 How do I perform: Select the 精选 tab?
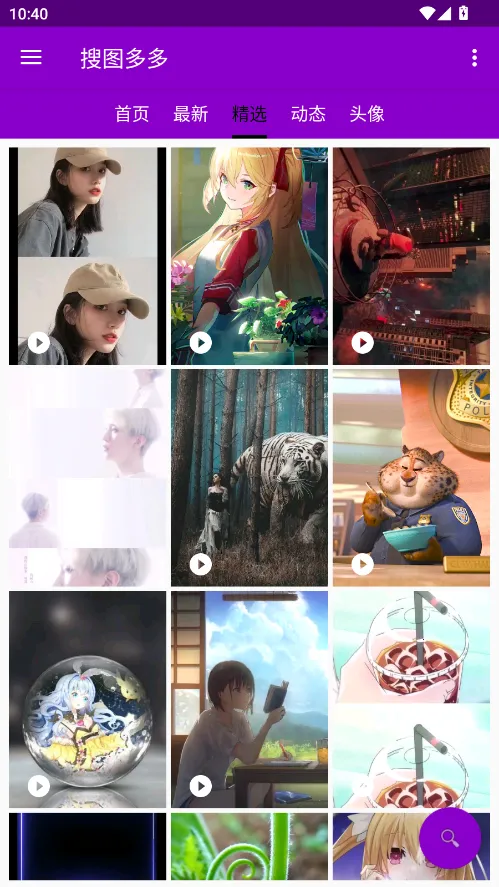tap(250, 114)
